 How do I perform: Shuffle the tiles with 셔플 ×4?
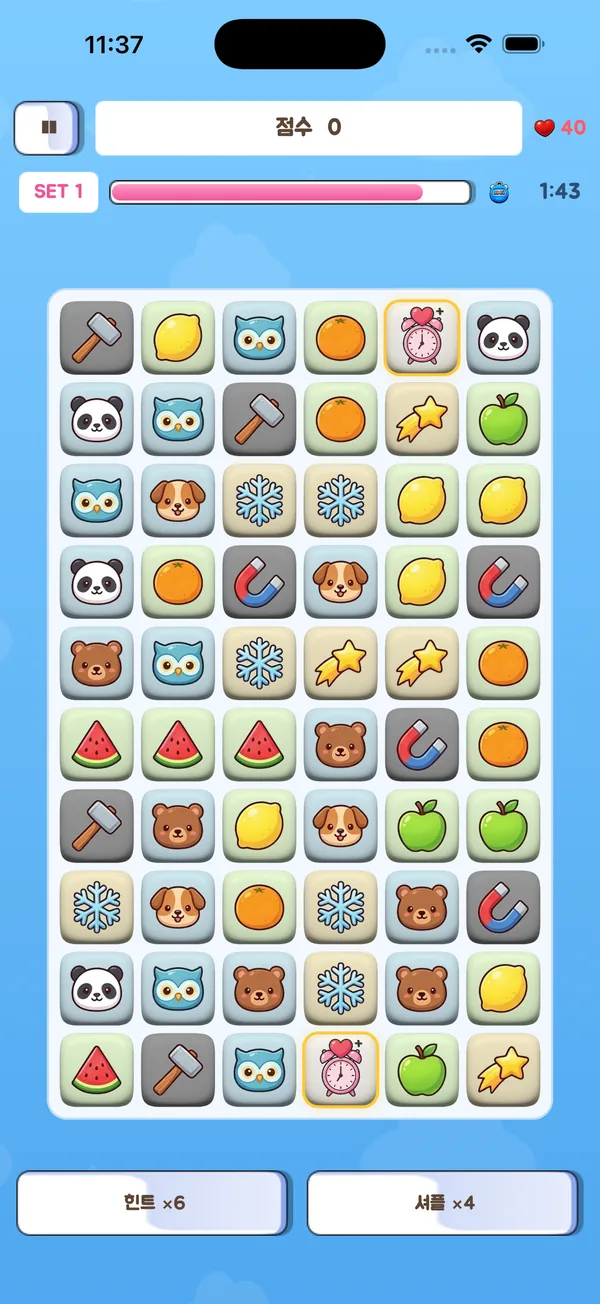tap(444, 1202)
